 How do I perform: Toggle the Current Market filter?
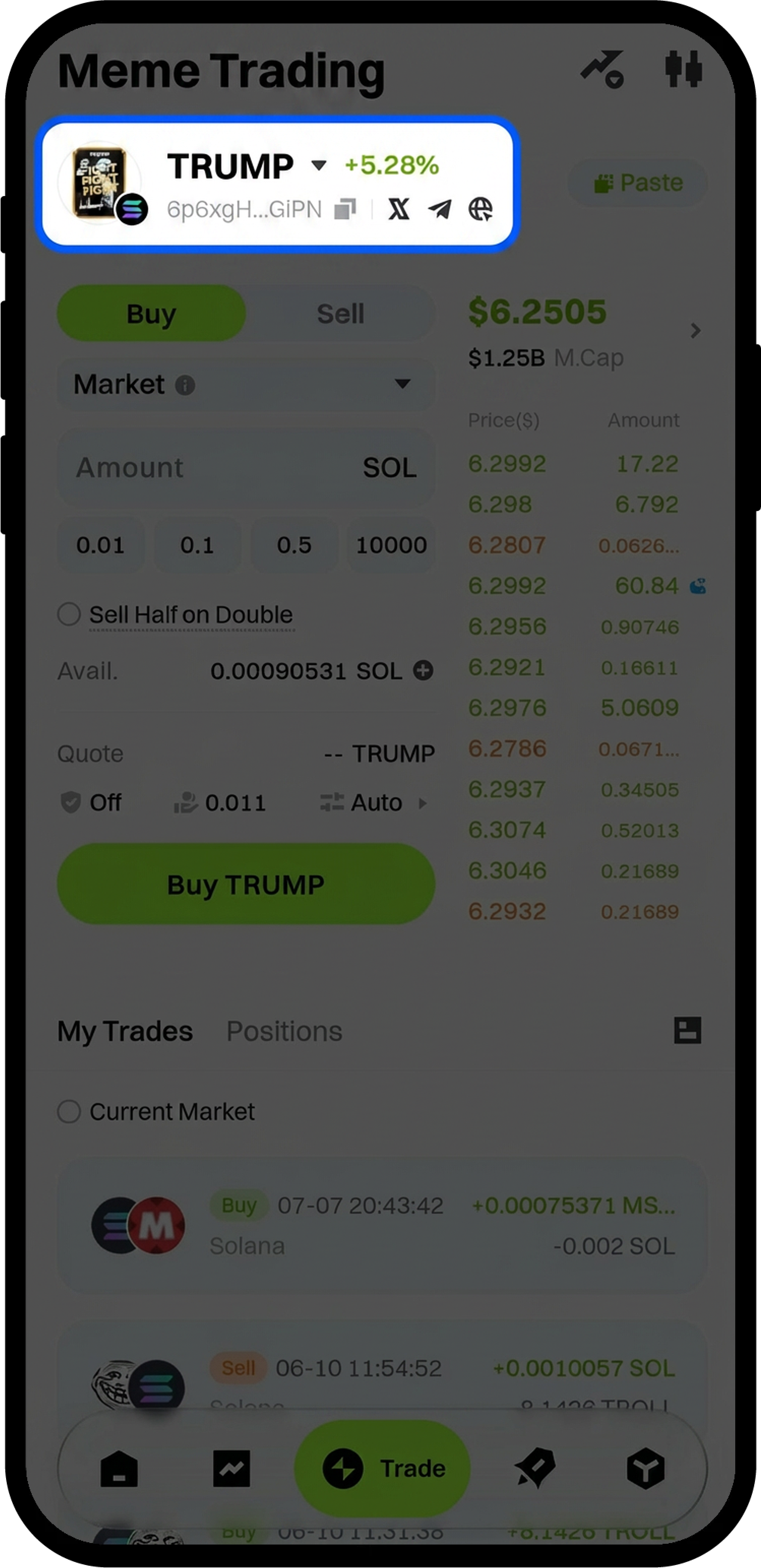click(69, 1112)
